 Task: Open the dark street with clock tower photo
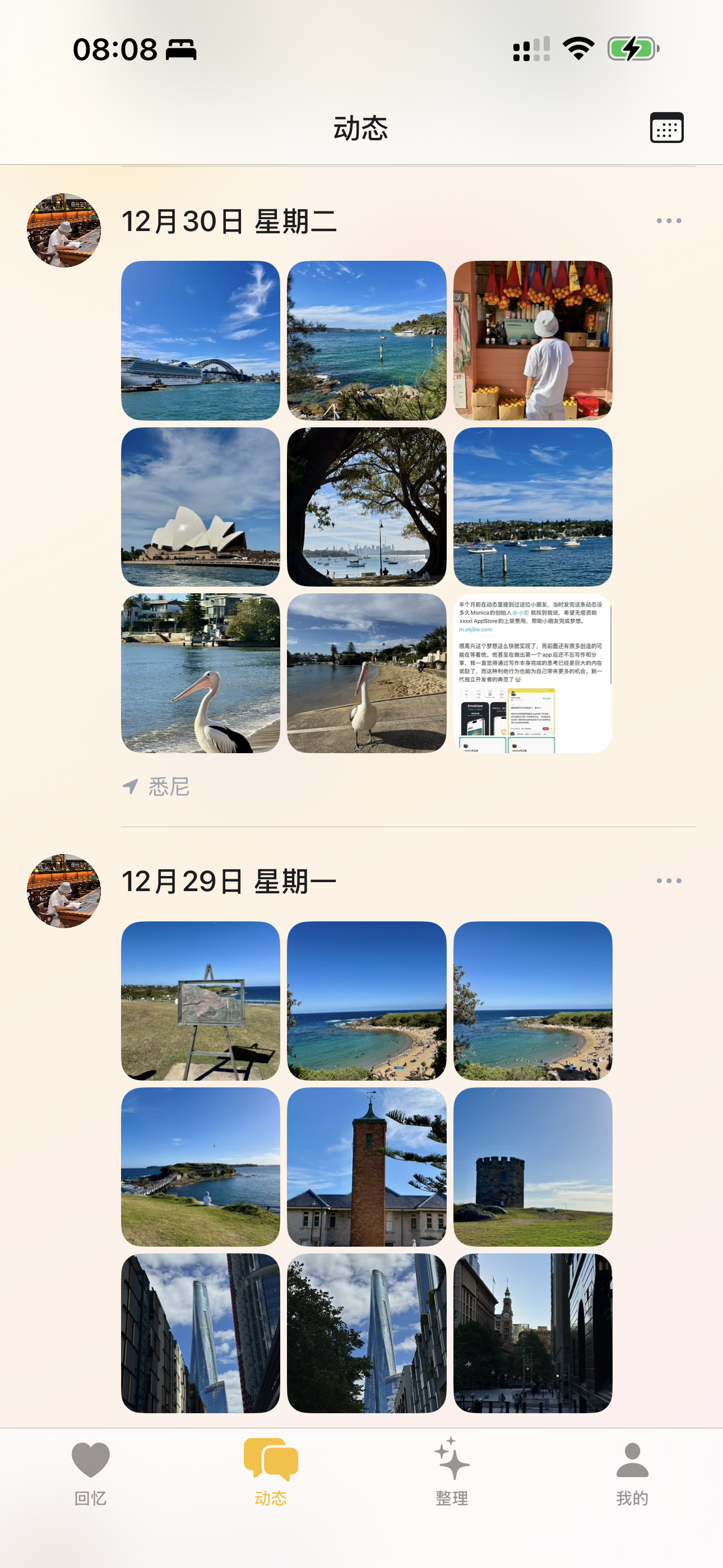(532, 1333)
